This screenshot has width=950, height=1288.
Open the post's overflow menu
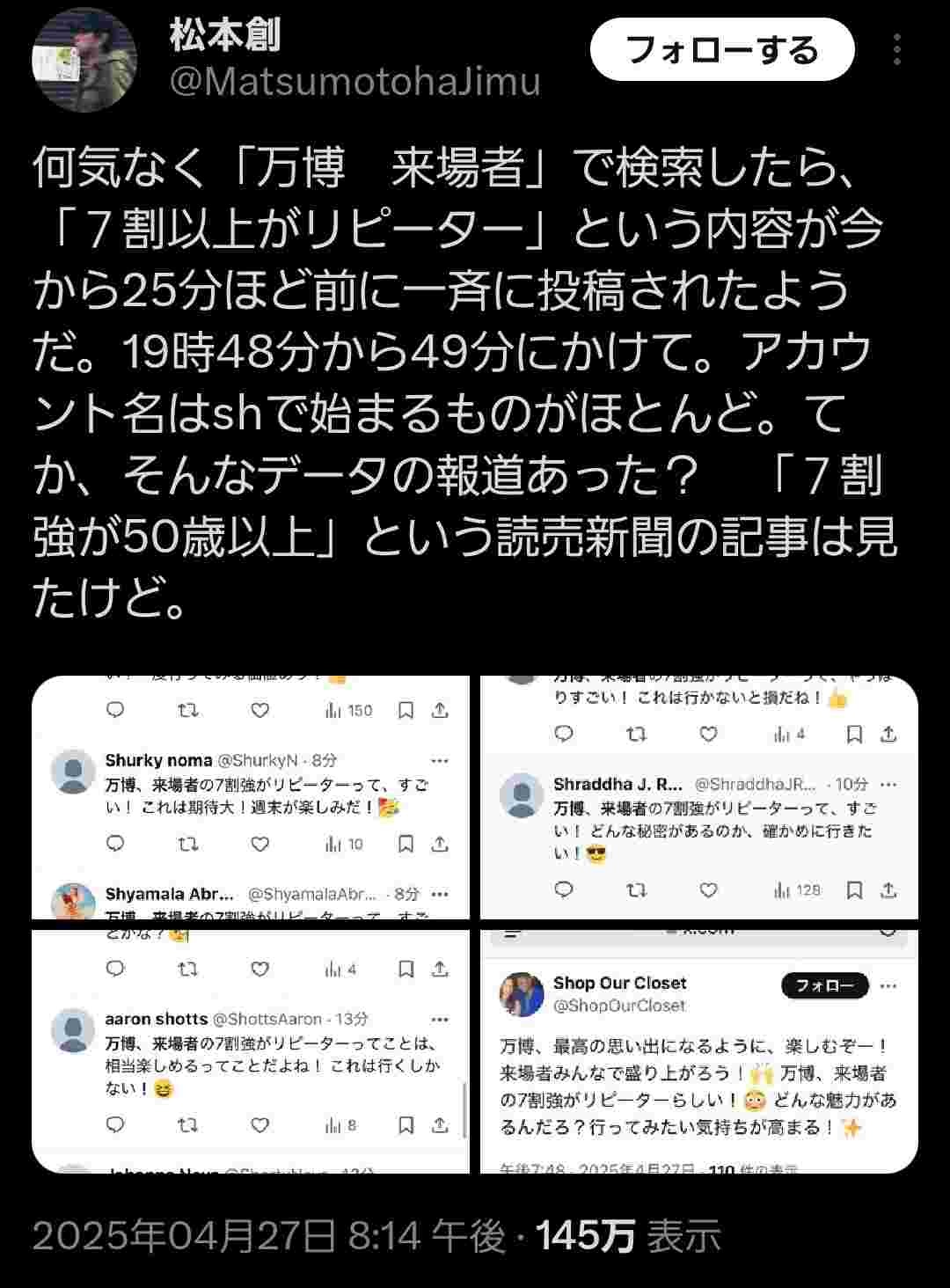point(896,50)
